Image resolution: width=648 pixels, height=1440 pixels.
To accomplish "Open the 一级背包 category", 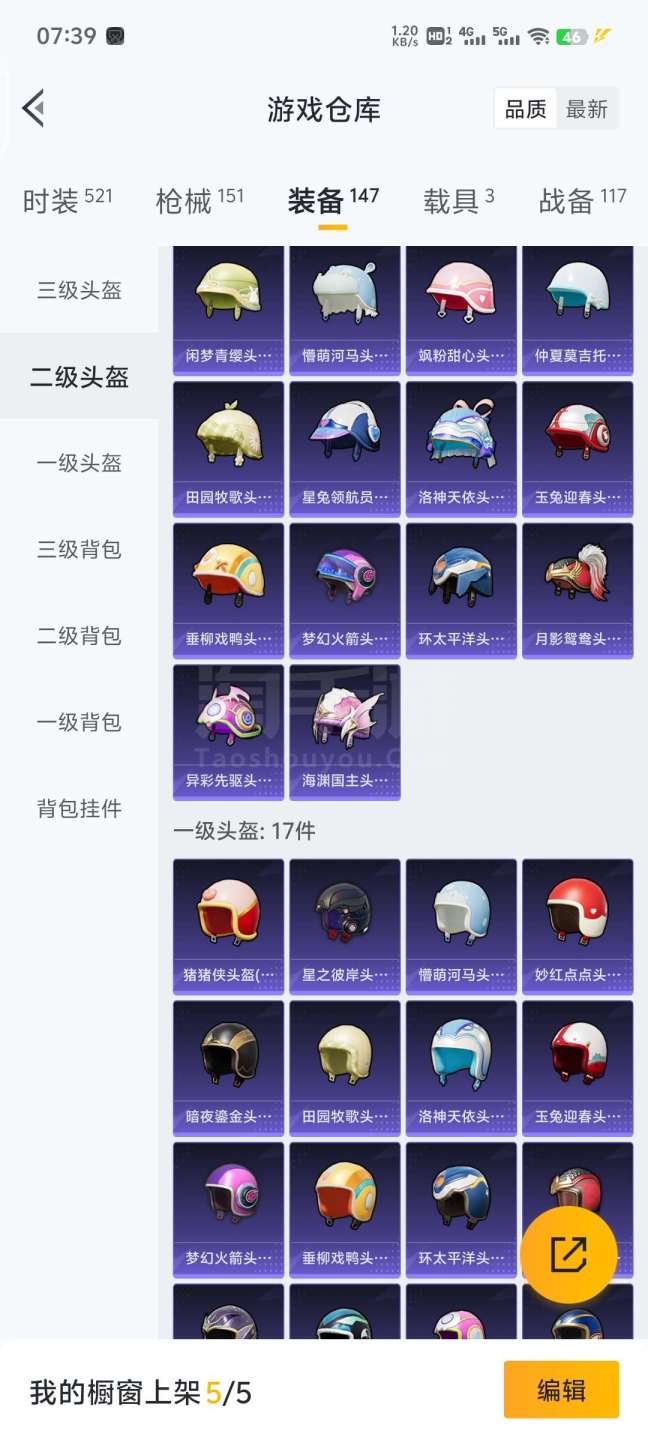I will [79, 722].
